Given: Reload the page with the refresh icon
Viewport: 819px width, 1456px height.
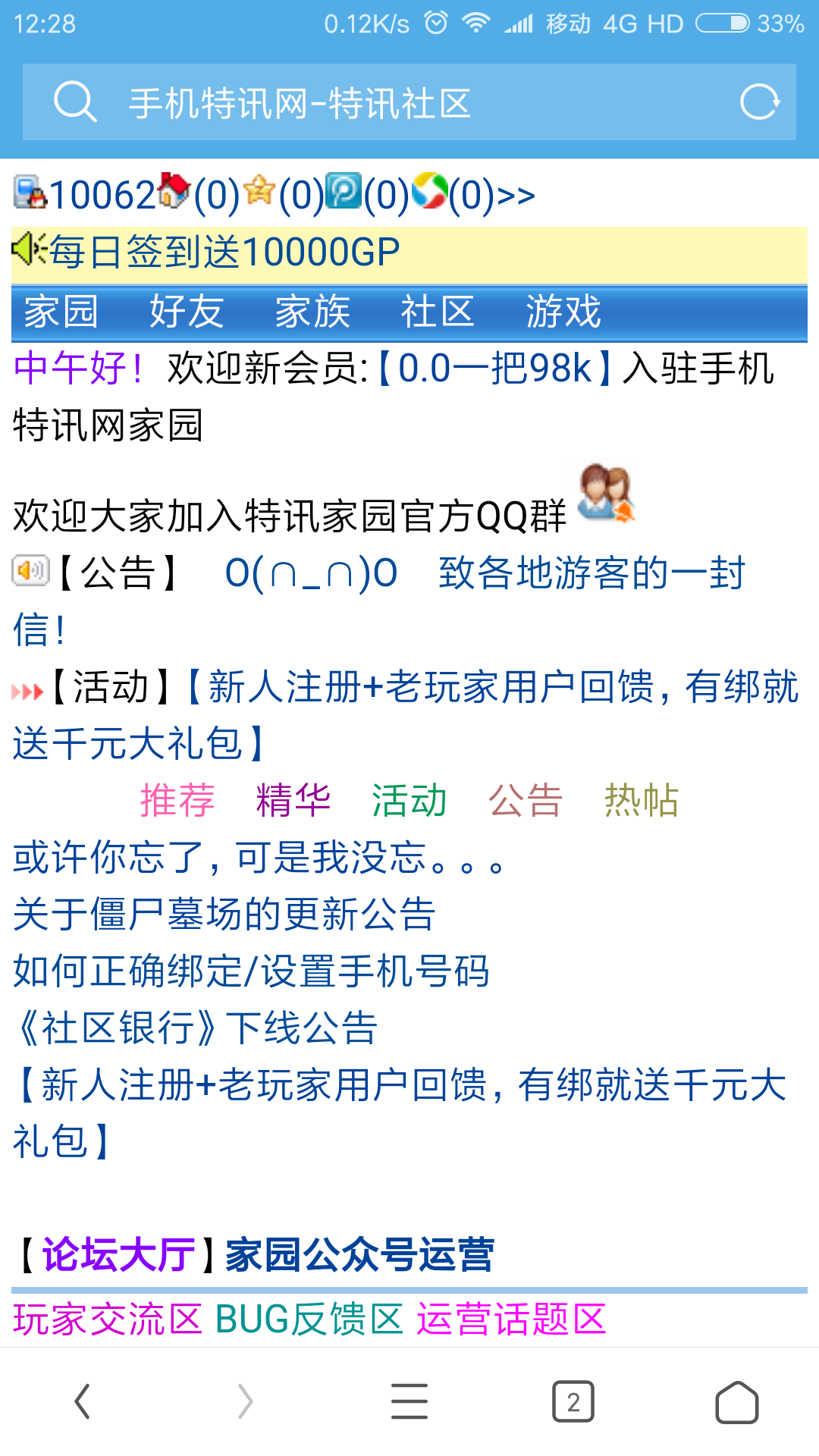Looking at the screenshot, I should [759, 102].
